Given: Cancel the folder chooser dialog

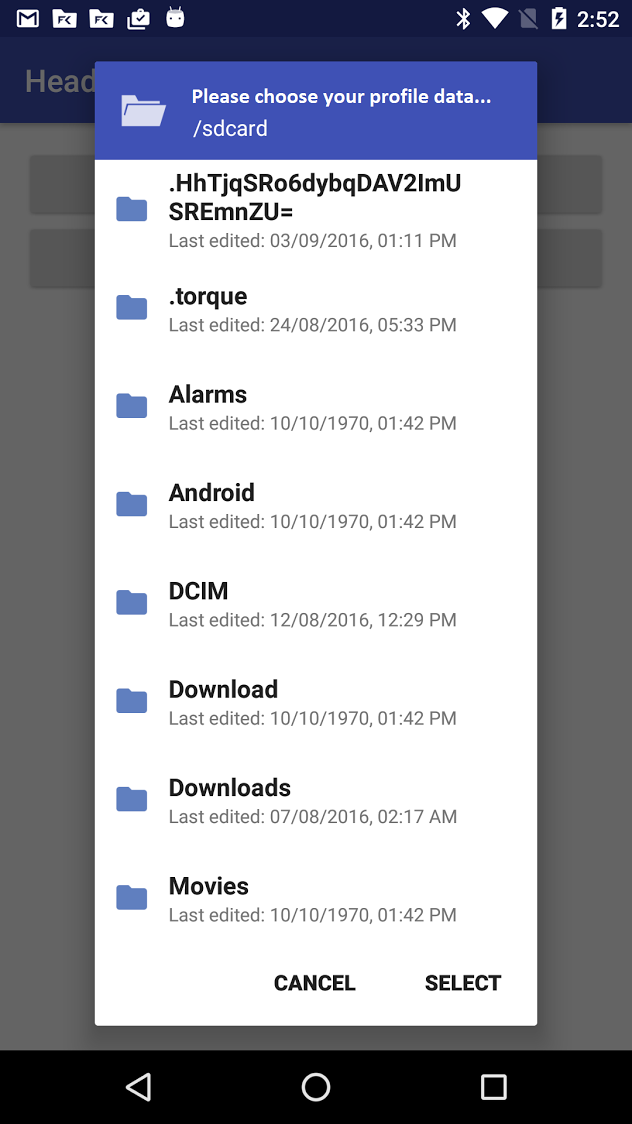Looking at the screenshot, I should coord(315,983).
